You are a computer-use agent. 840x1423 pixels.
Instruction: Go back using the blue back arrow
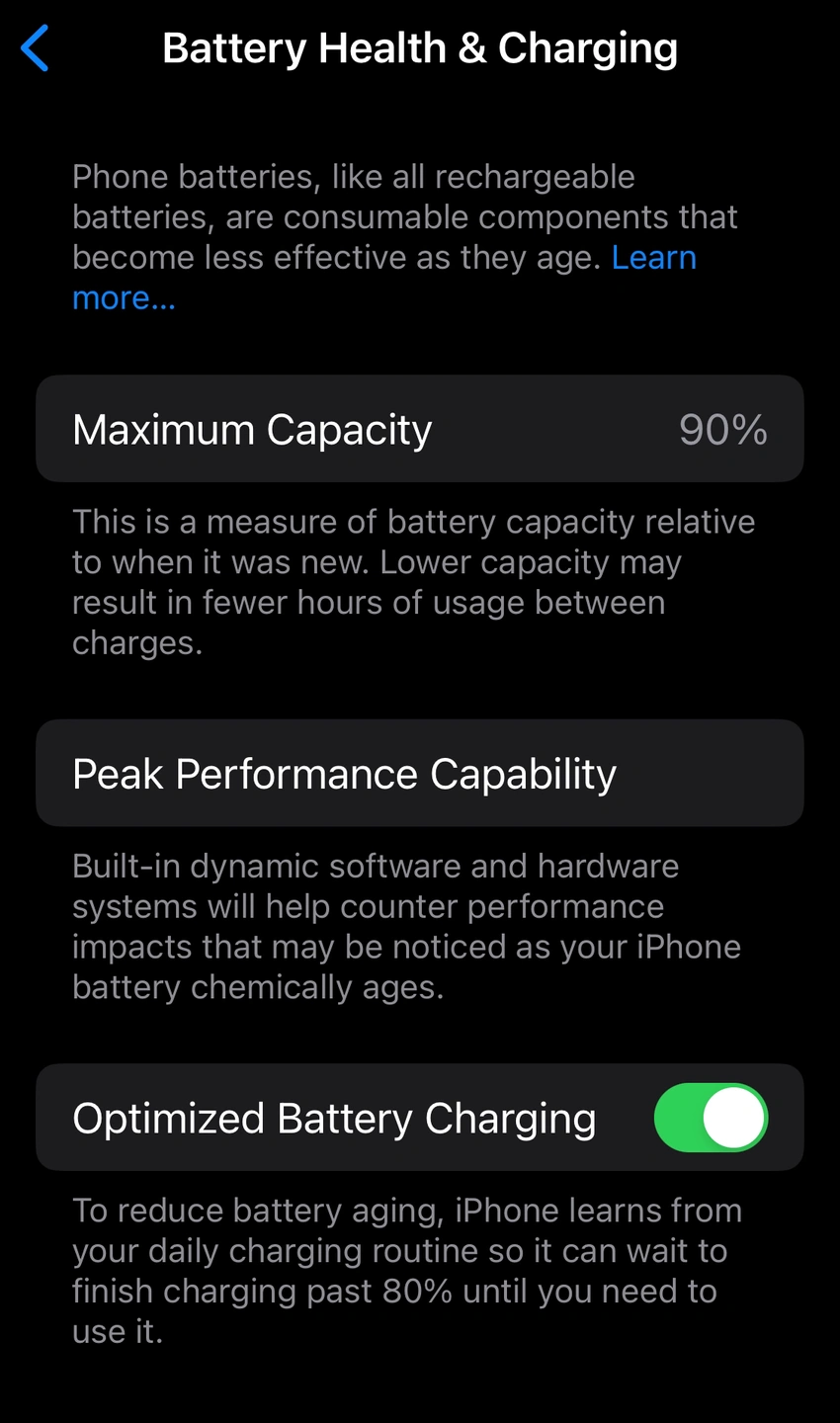(35, 48)
